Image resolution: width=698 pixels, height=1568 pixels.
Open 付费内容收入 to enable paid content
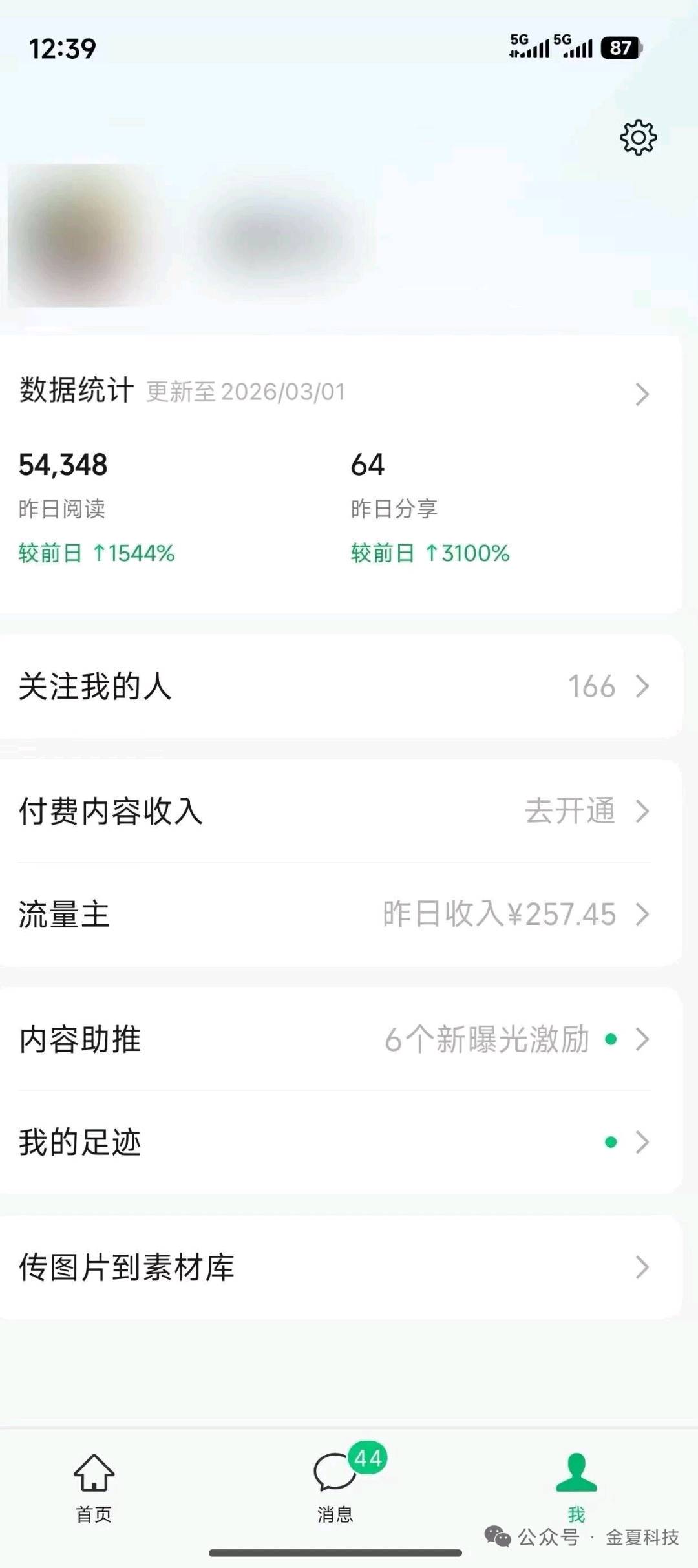click(x=336, y=811)
